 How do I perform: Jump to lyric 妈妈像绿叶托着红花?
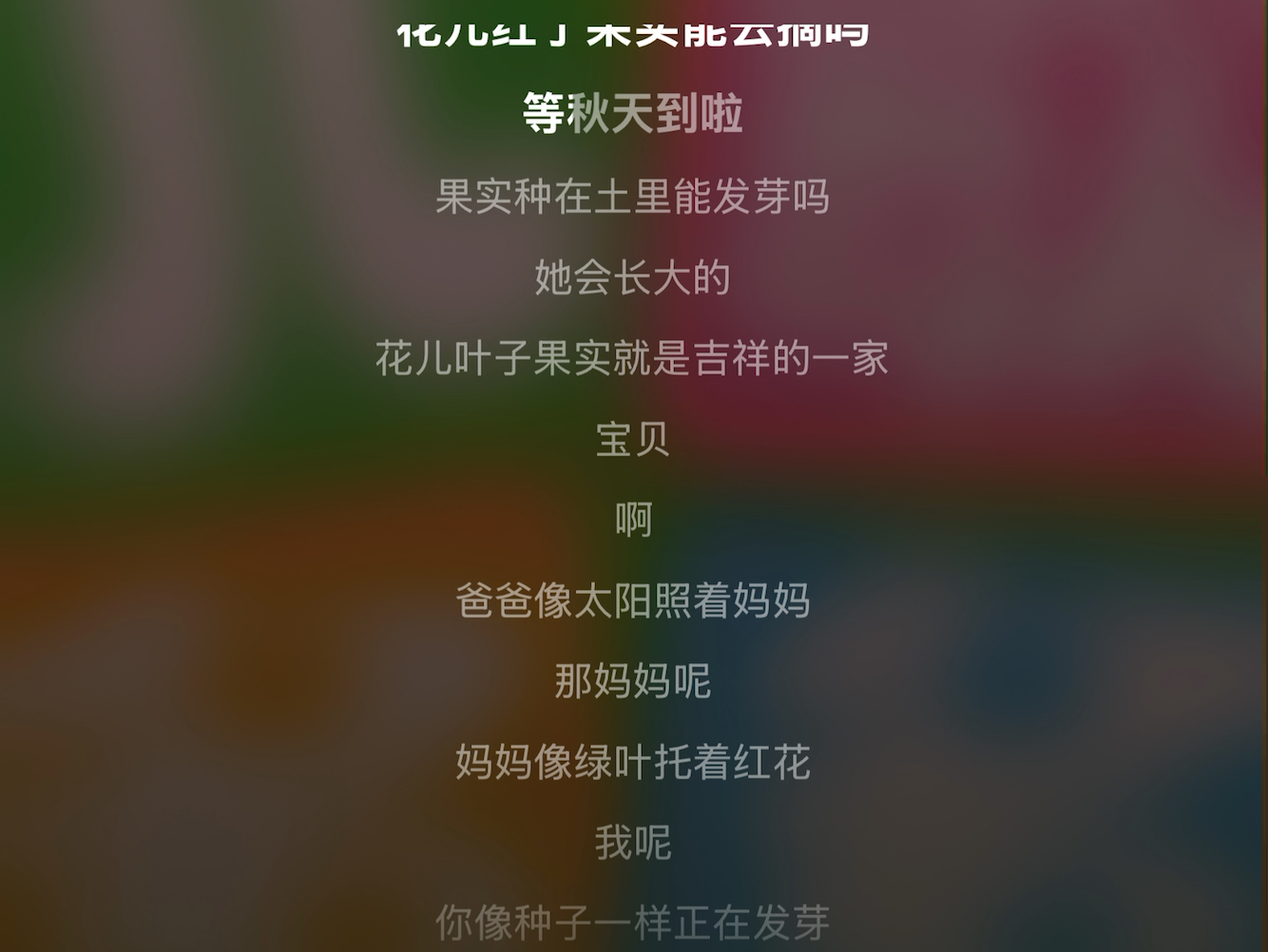[633, 762]
